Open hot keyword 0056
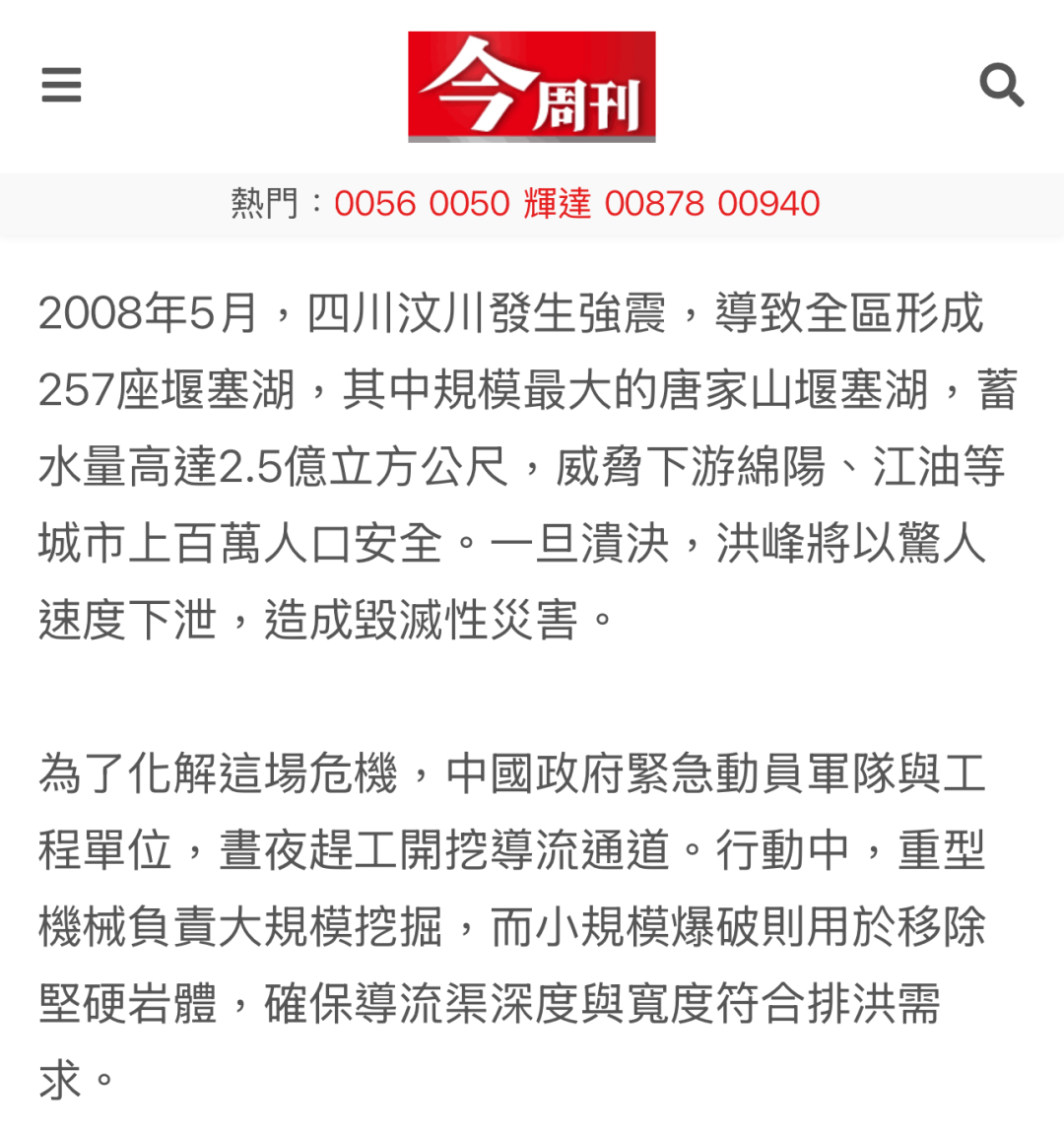 (375, 204)
